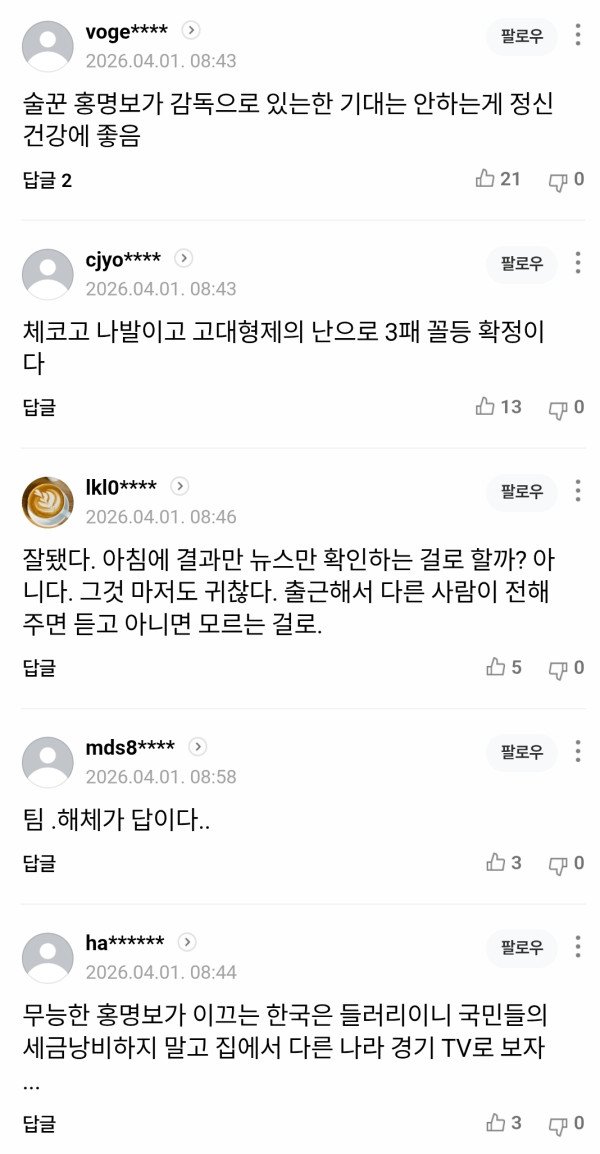Screen dimensions: 600x1154
Task: Follow user ha******
Action: (x=522, y=947)
